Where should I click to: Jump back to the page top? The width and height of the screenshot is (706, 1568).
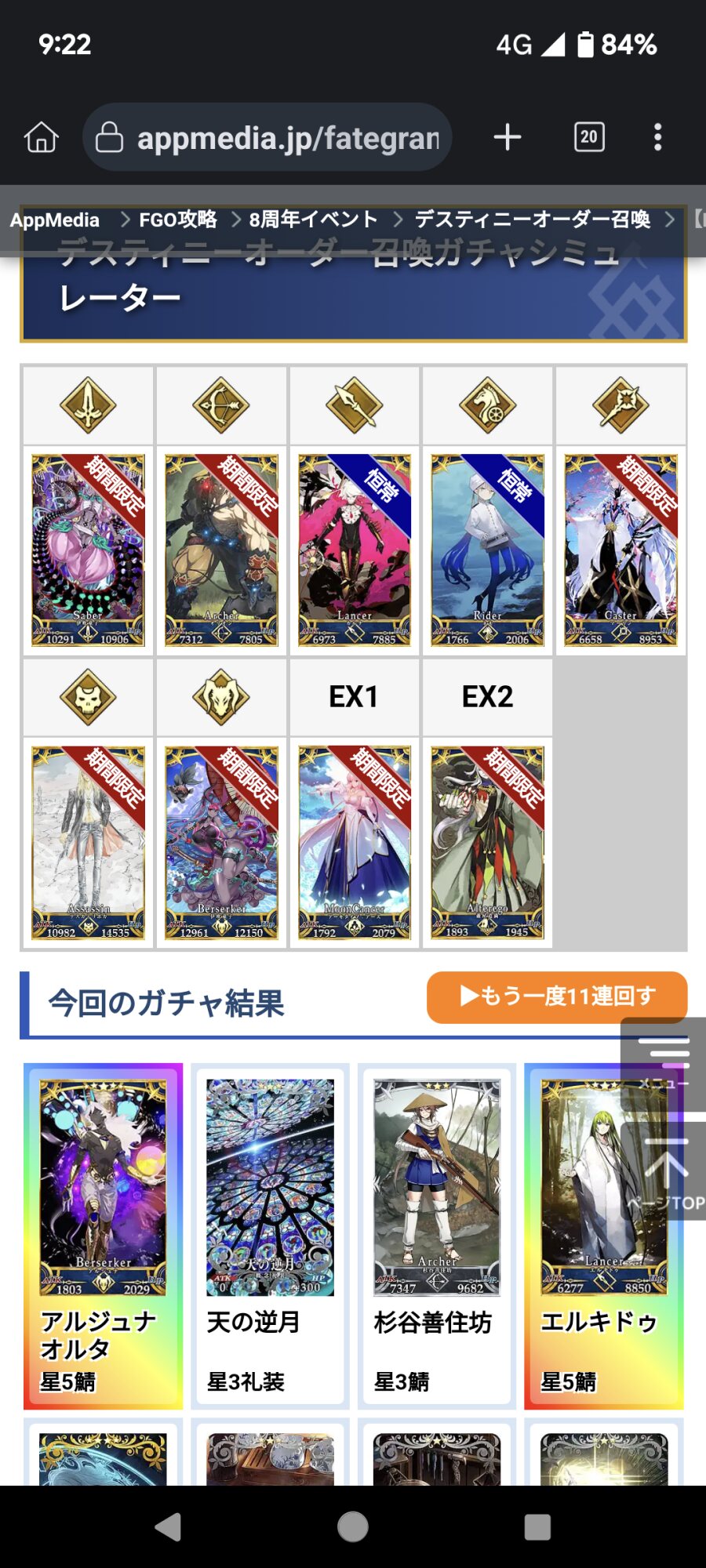point(665,1171)
